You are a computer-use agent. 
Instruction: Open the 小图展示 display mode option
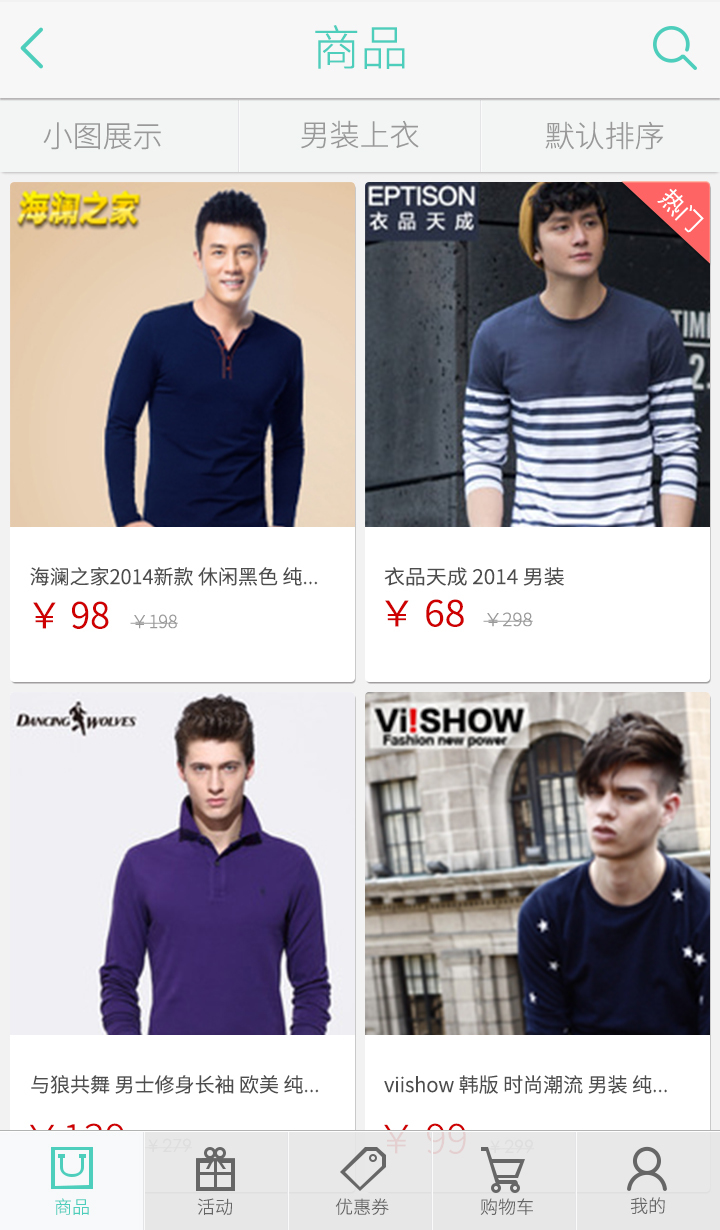click(103, 136)
